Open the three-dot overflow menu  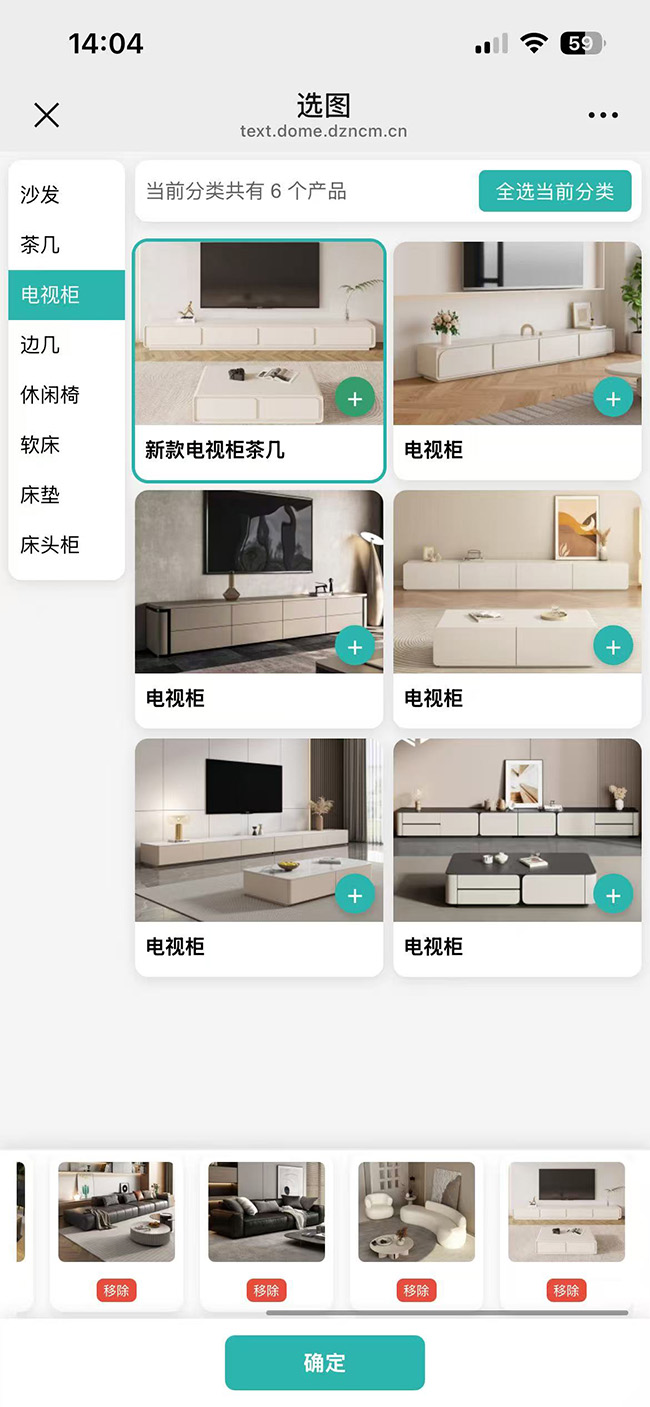click(603, 115)
